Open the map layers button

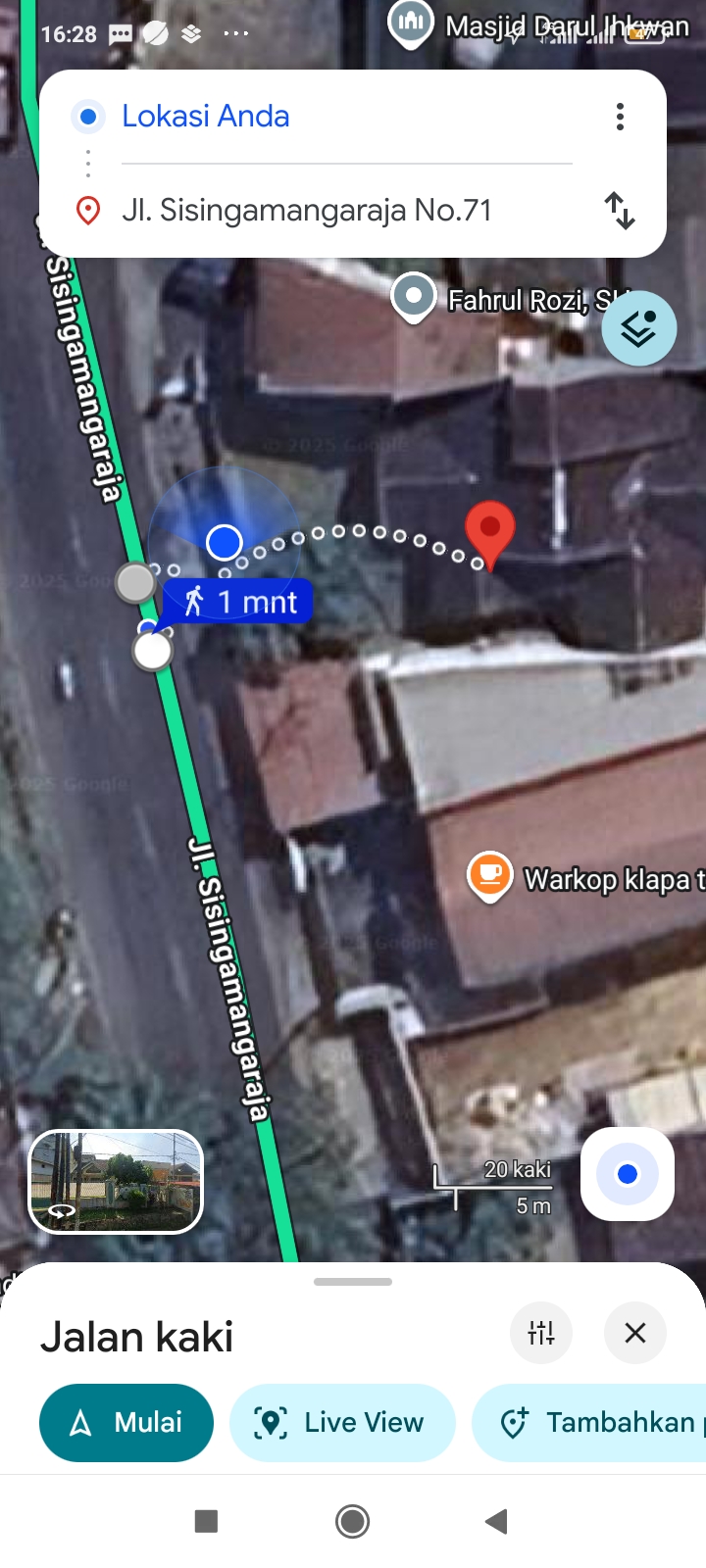coord(638,329)
